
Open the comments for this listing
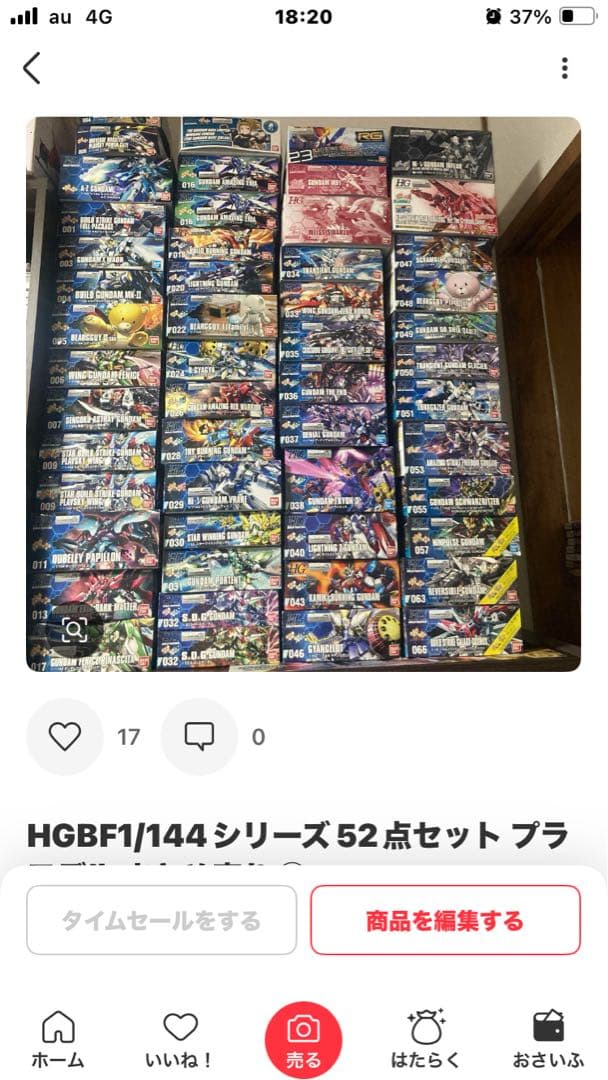click(x=199, y=737)
